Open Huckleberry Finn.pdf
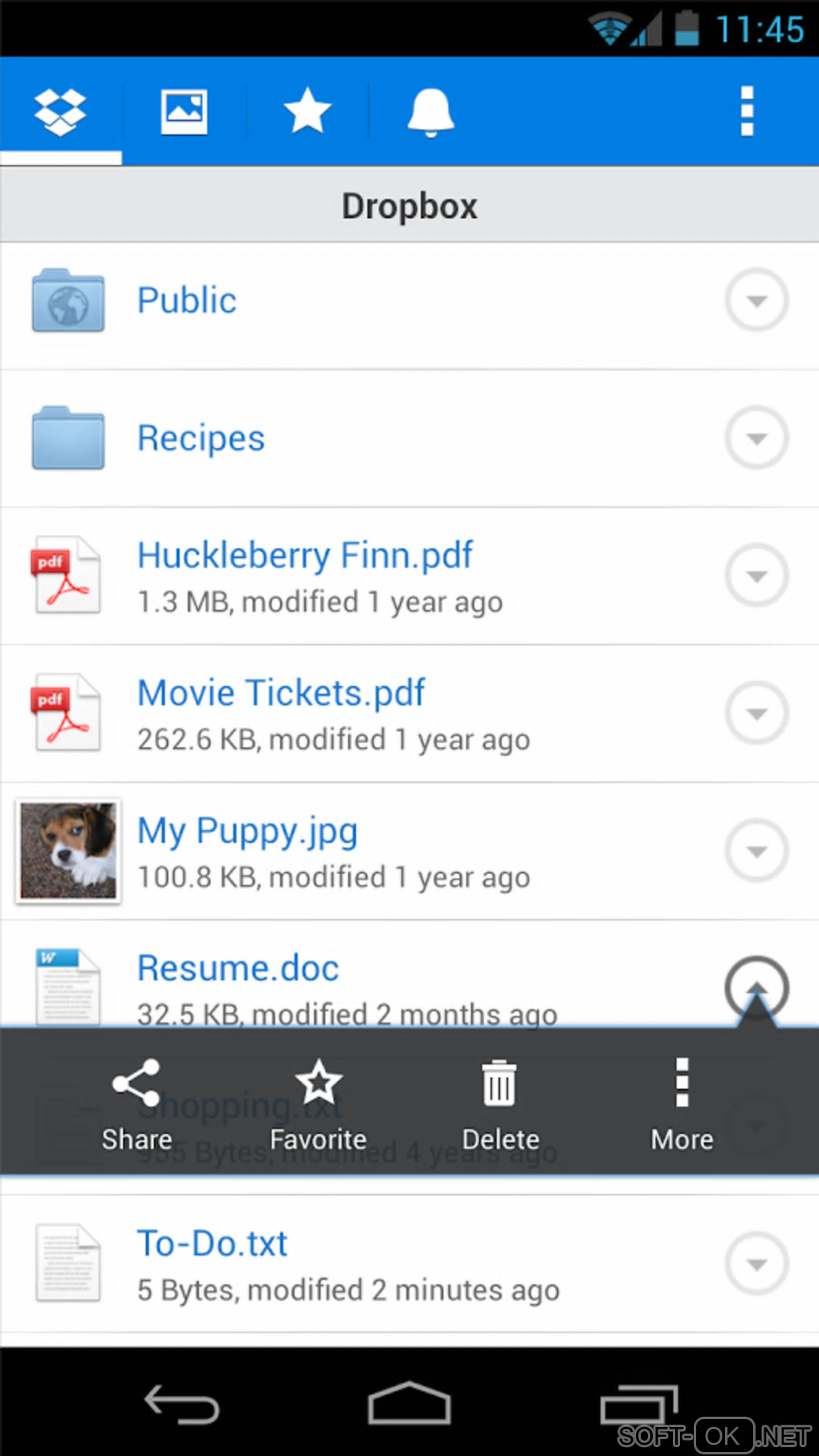Viewport: 819px width, 1456px height. (x=305, y=556)
